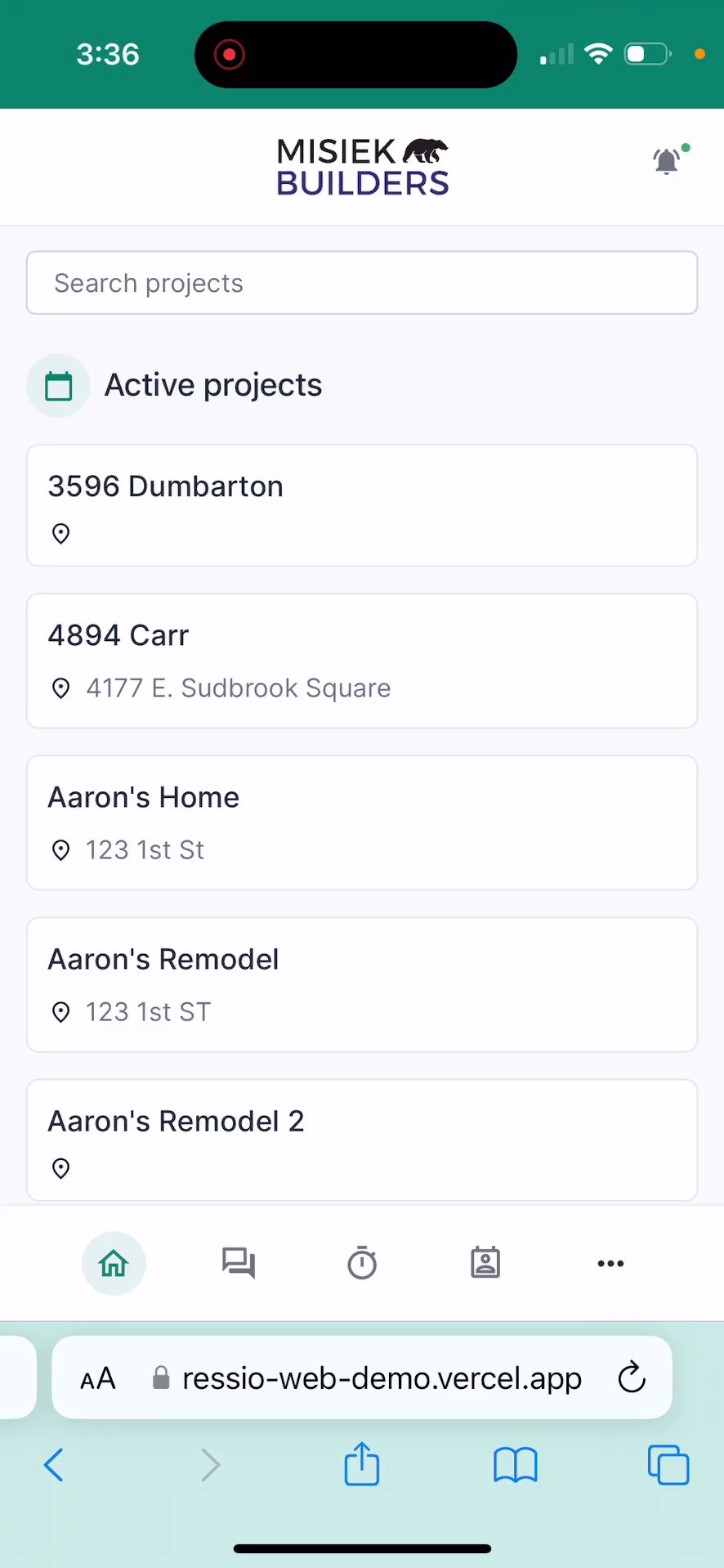Screen dimensions: 724x1568
Task: Reload the page in Safari
Action: pos(632,1378)
